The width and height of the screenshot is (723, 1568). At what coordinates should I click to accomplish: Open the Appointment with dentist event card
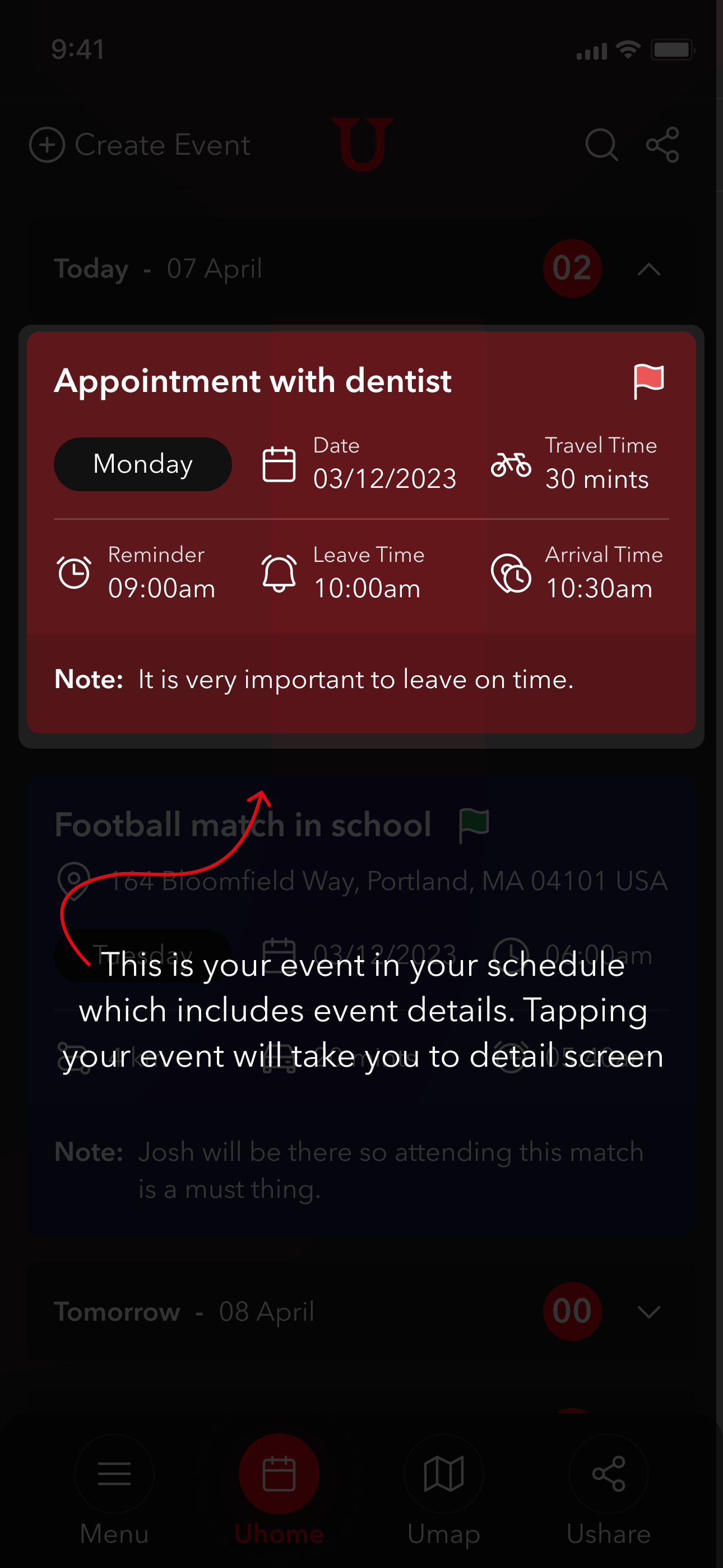coord(361,532)
